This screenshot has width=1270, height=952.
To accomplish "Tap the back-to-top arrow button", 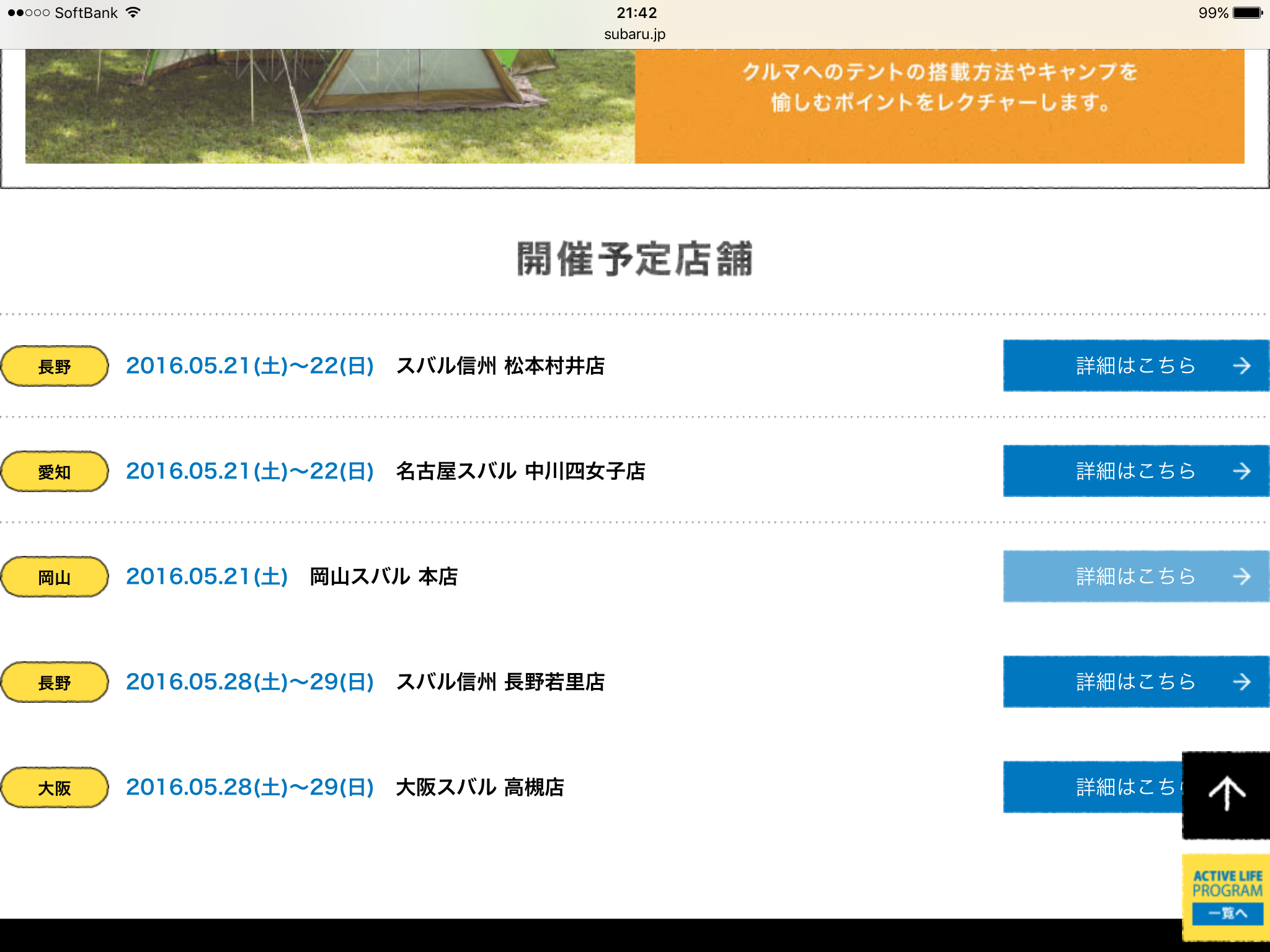I will click(1226, 795).
